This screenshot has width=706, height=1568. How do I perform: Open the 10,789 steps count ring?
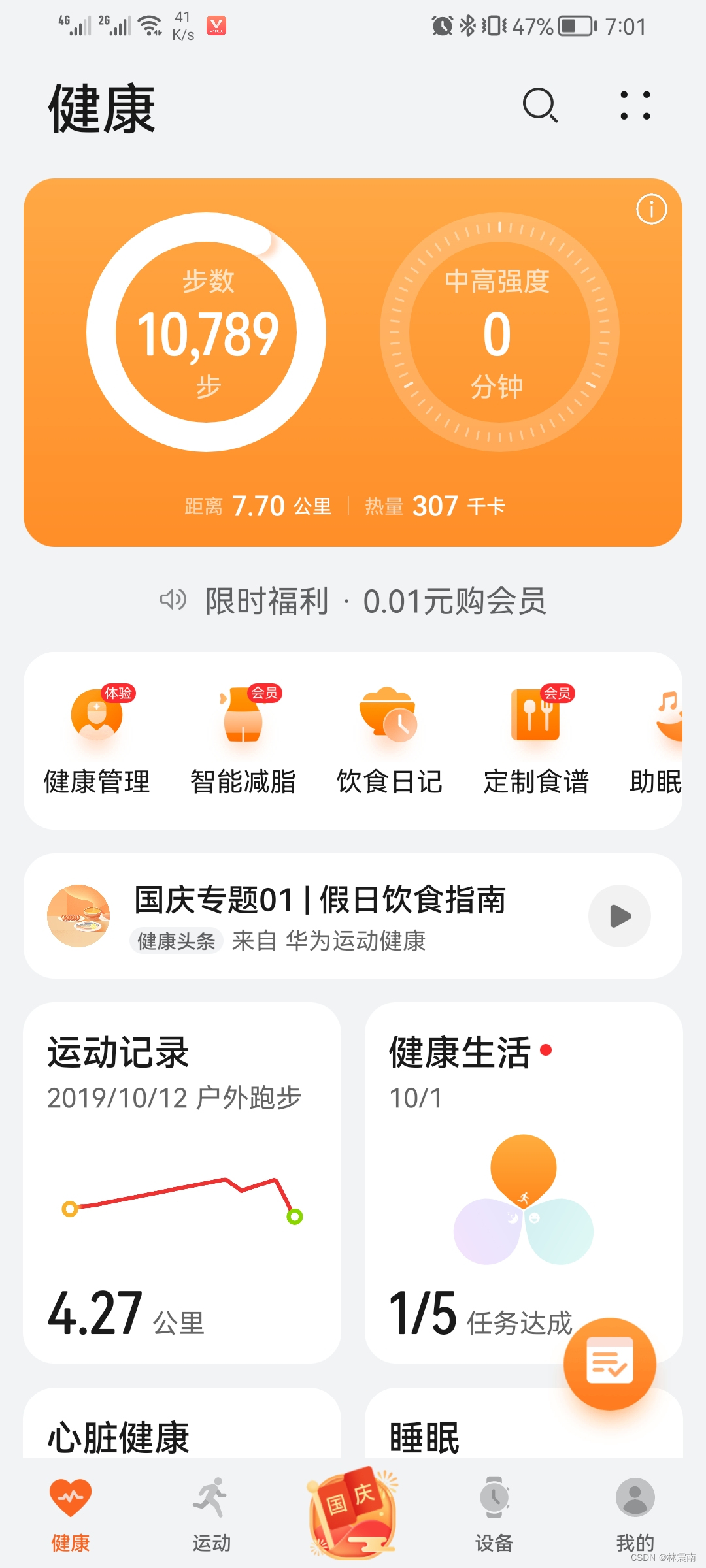207,333
